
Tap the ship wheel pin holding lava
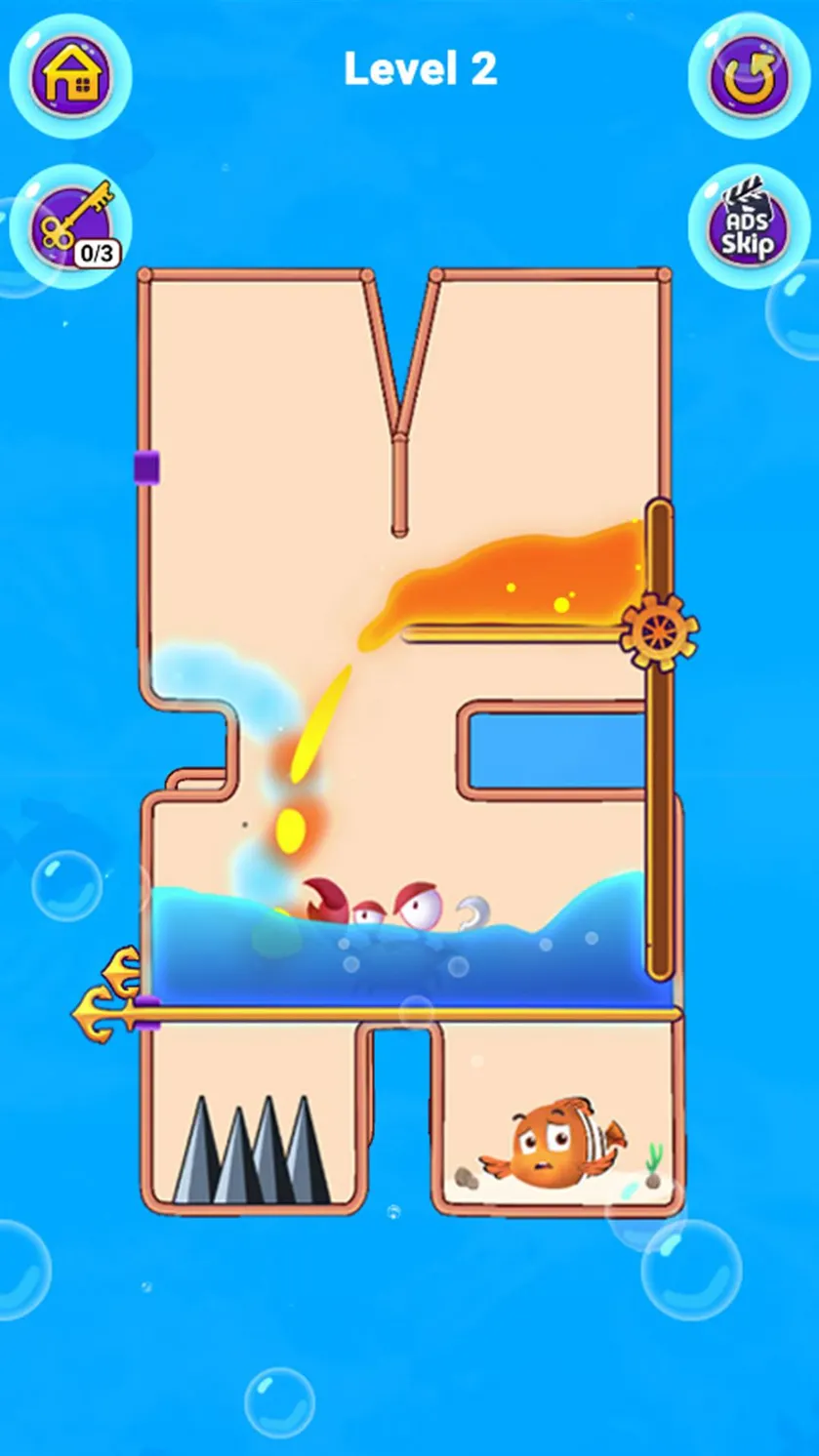[x=659, y=632]
